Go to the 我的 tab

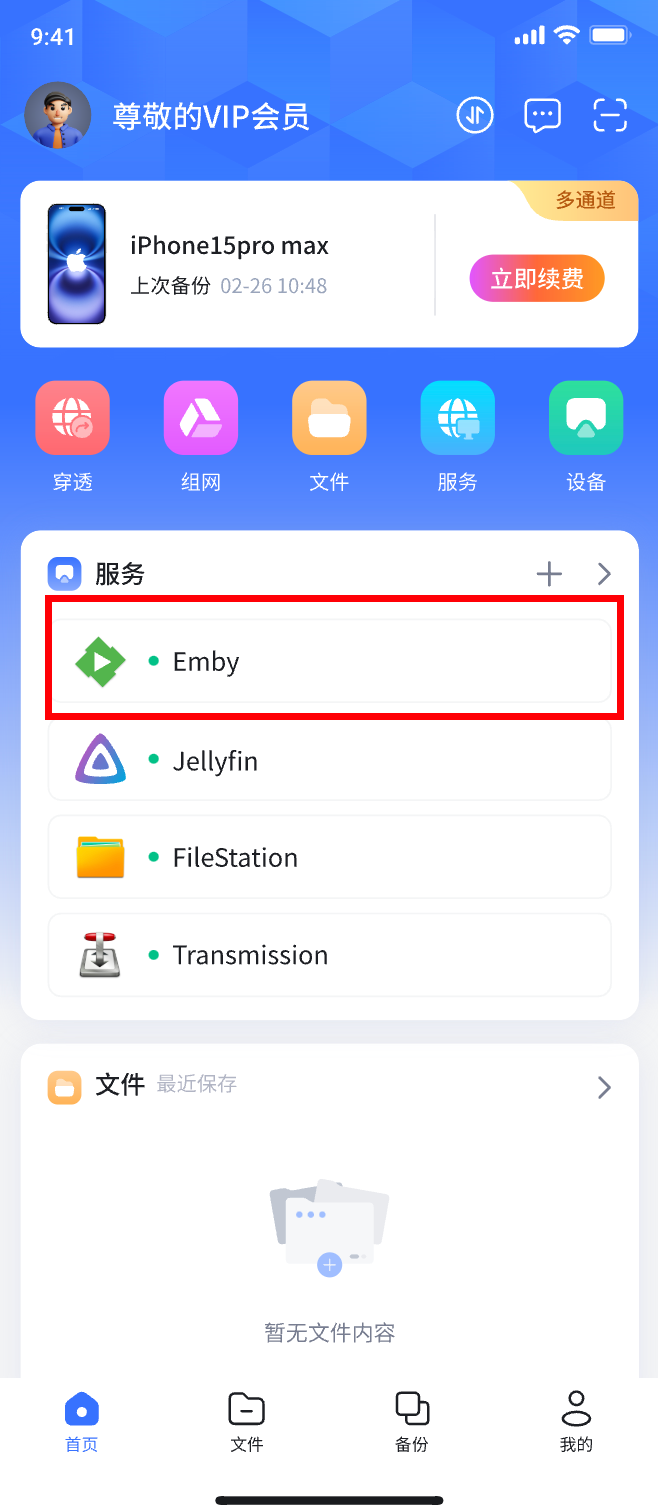pyautogui.click(x=576, y=1421)
